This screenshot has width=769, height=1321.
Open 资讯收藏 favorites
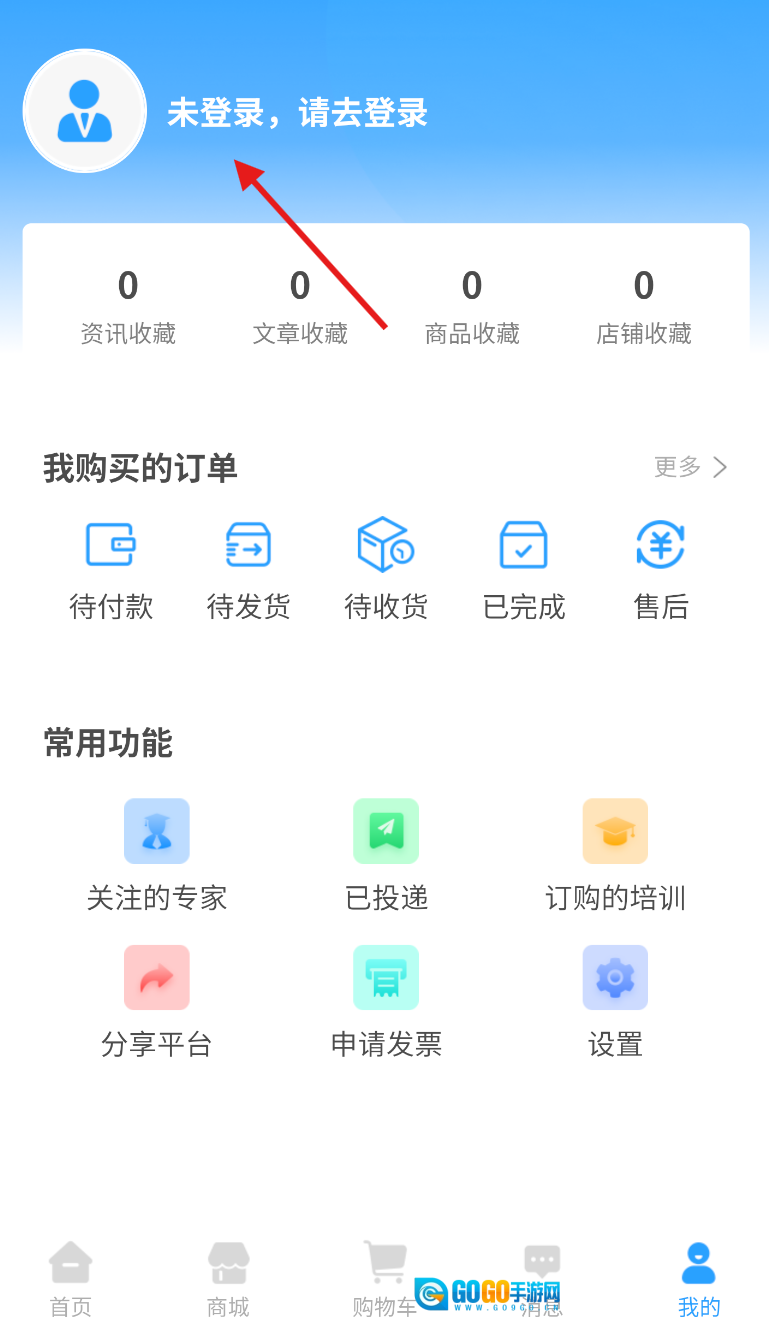coord(128,306)
